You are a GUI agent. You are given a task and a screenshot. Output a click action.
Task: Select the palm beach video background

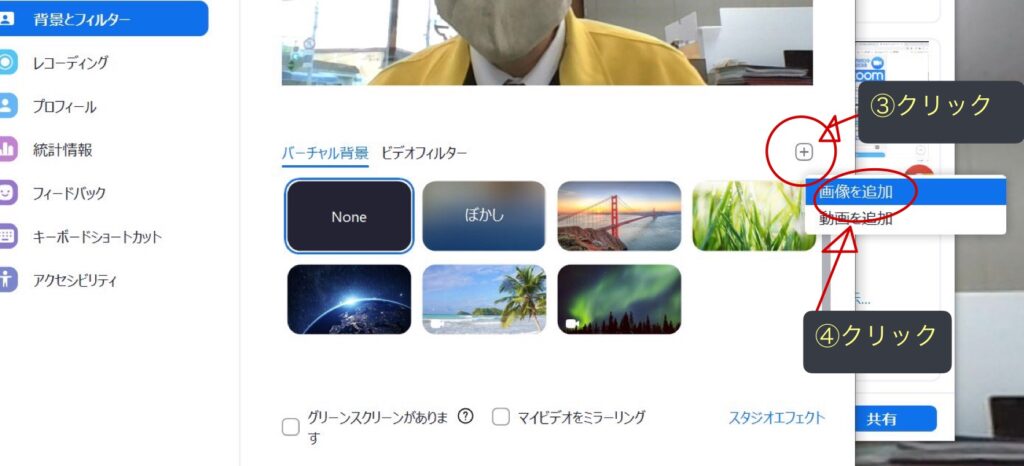coord(484,299)
